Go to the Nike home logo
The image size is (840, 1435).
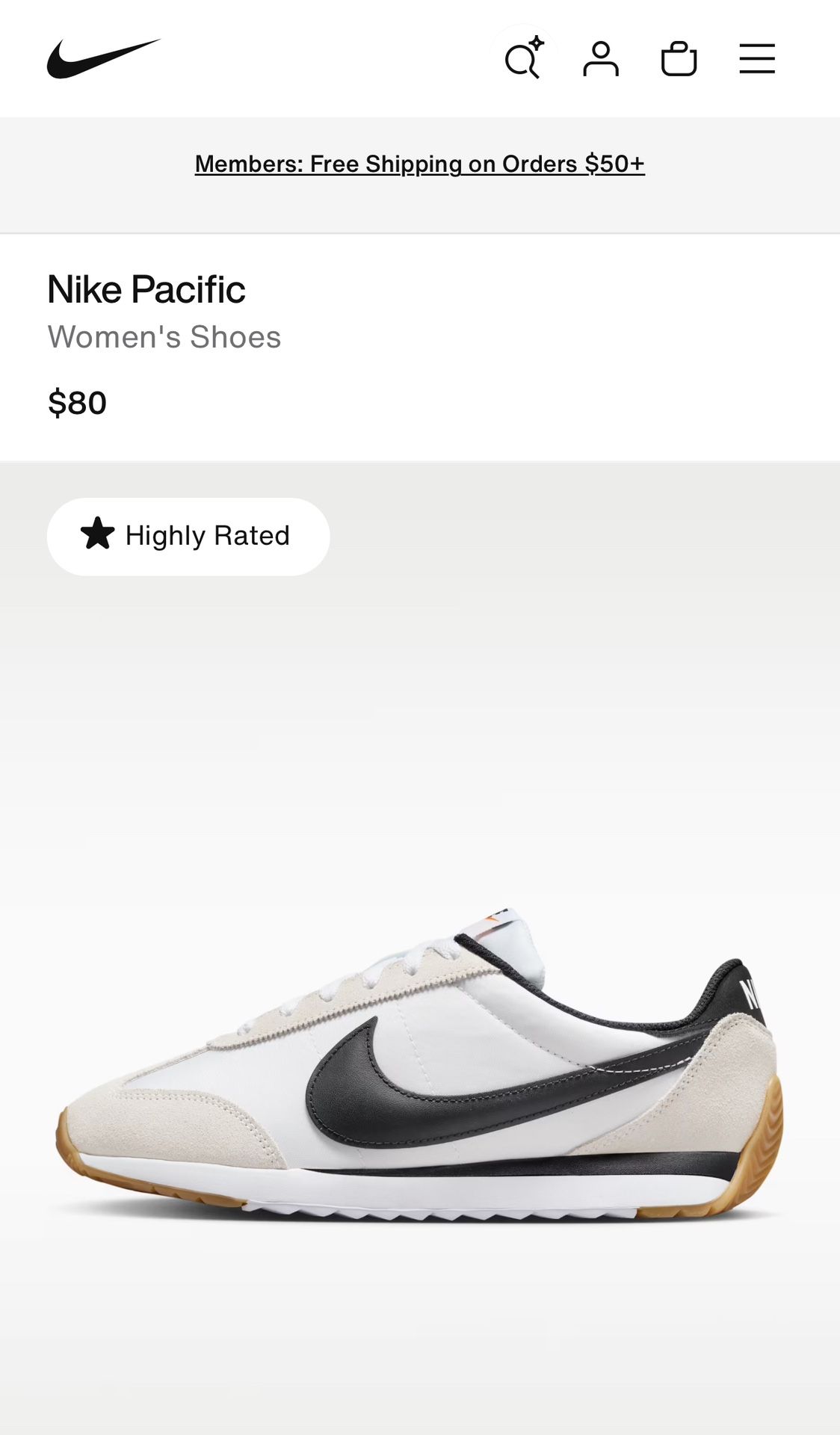click(103, 58)
